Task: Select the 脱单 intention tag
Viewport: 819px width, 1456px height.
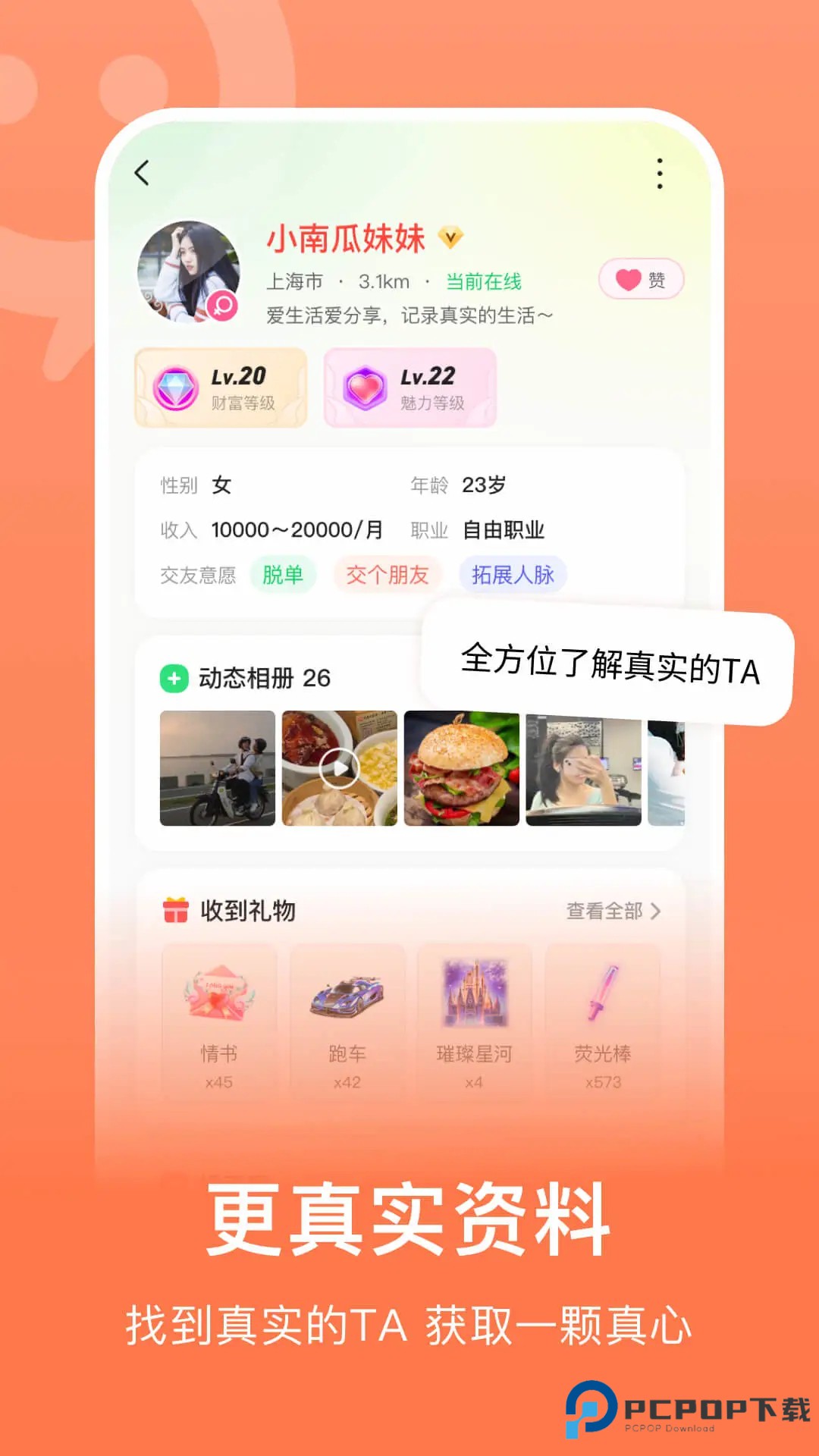Action: click(x=284, y=575)
